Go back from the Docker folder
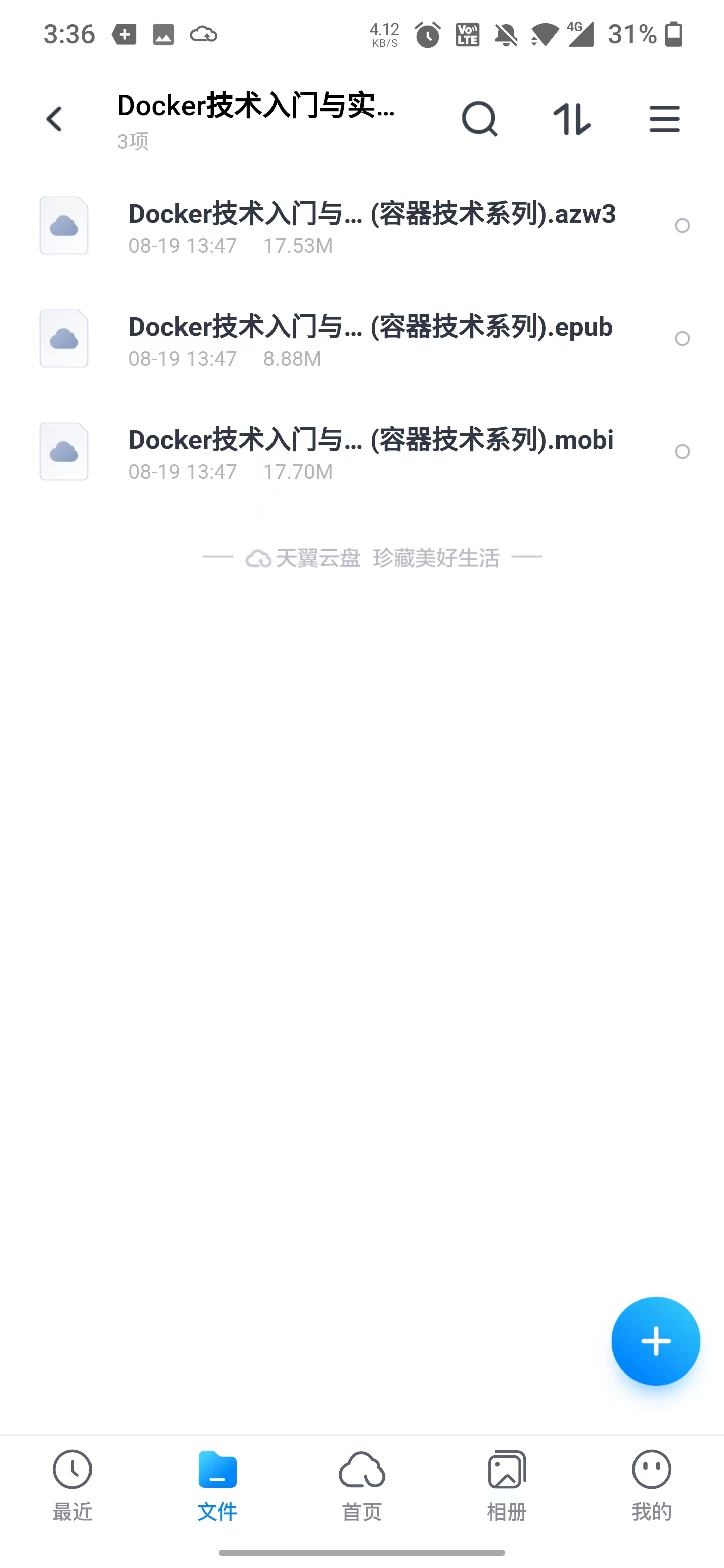The height and width of the screenshot is (1568, 724). [55, 119]
